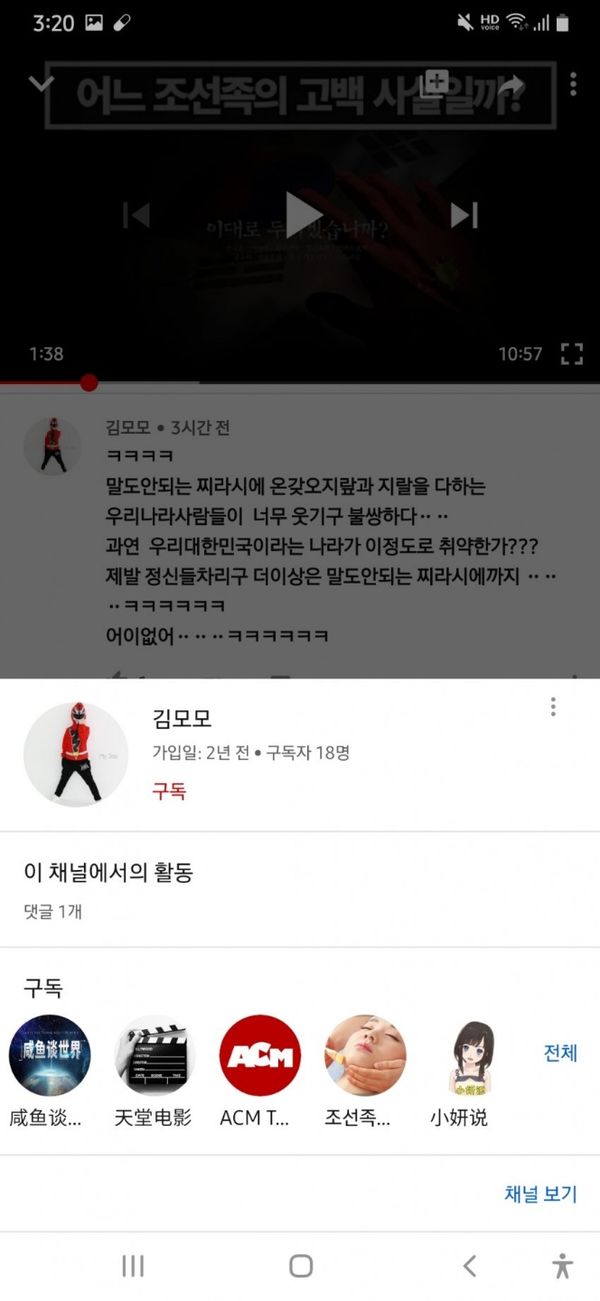Open the 天堂电影 subscribed channel
Image resolution: width=600 pixels, height=1301 pixels.
click(154, 1056)
